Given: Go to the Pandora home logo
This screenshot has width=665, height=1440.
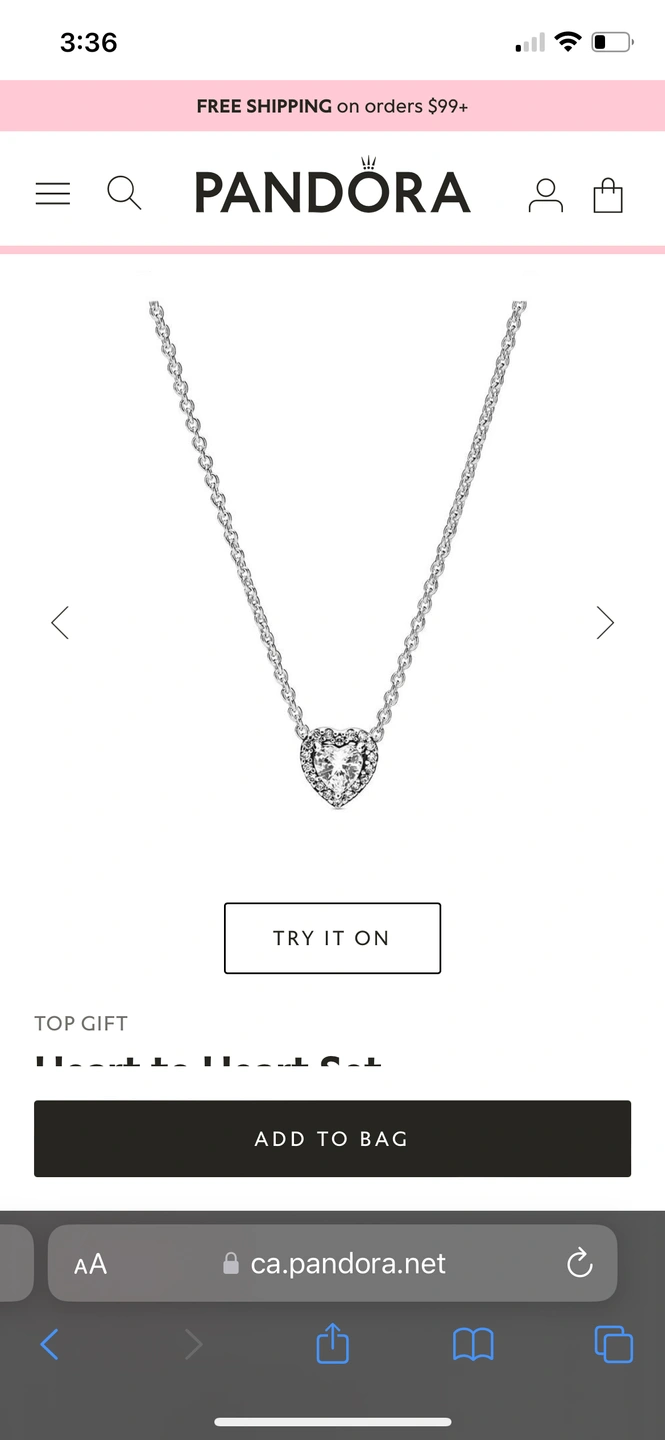Looking at the screenshot, I should (x=332, y=190).
